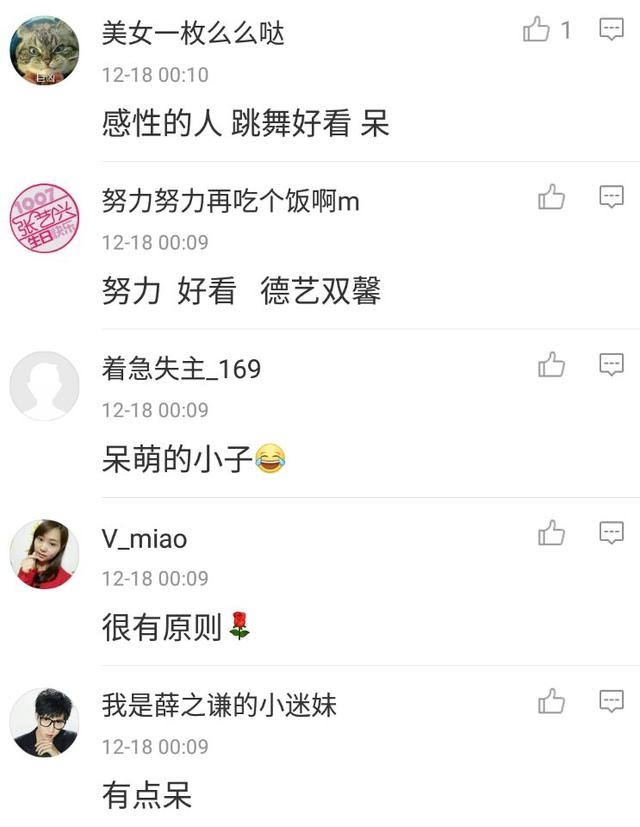Like the comment by 着急失主_169
Screen dimensions: 640x827
(x=551, y=366)
